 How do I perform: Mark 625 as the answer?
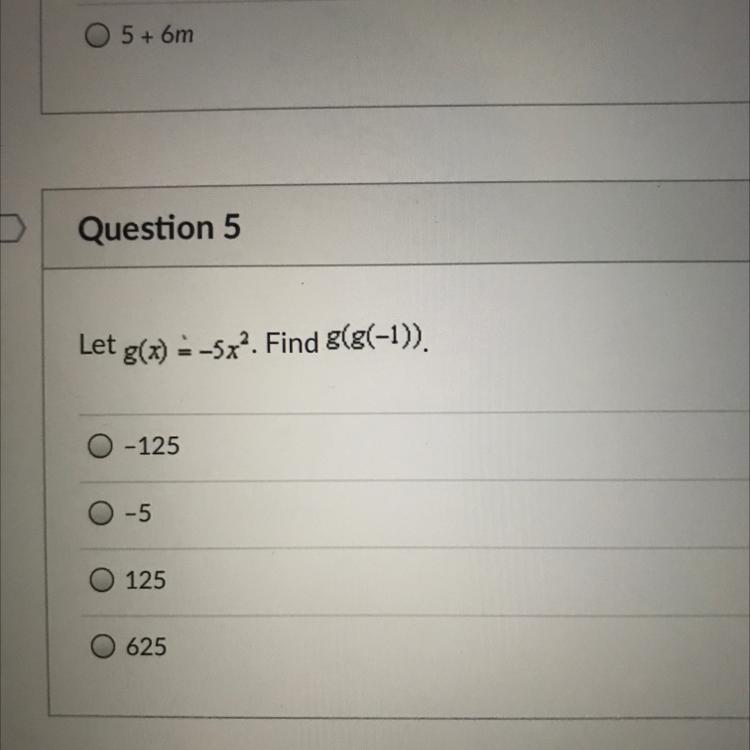coord(98,647)
